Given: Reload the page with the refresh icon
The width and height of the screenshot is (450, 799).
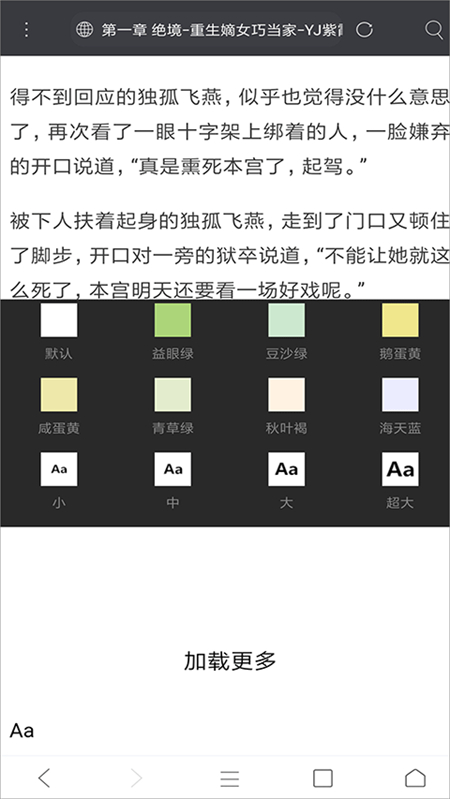Looking at the screenshot, I should tap(364, 30).
